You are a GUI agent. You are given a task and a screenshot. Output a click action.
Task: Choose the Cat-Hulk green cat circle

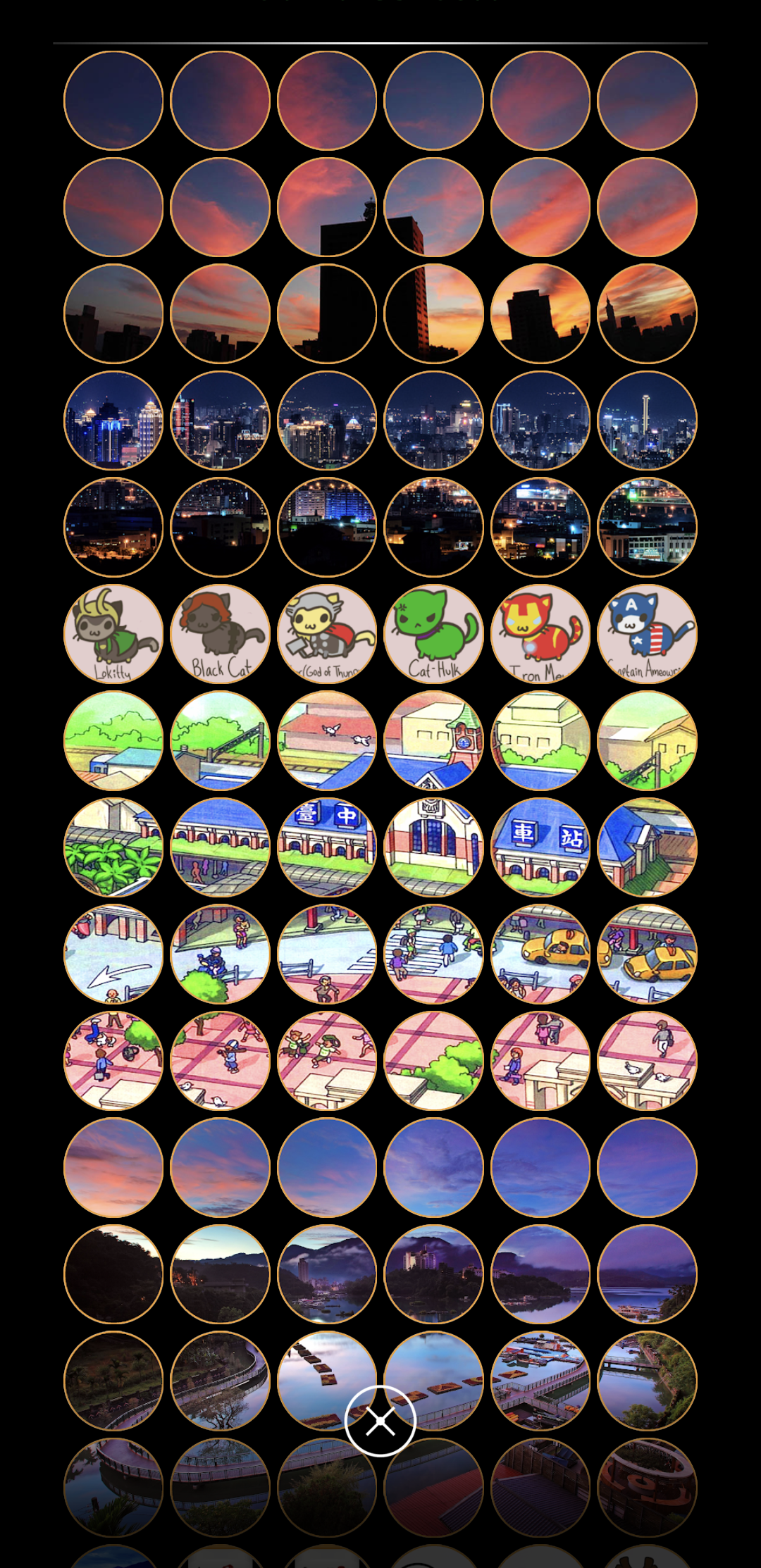(434, 634)
